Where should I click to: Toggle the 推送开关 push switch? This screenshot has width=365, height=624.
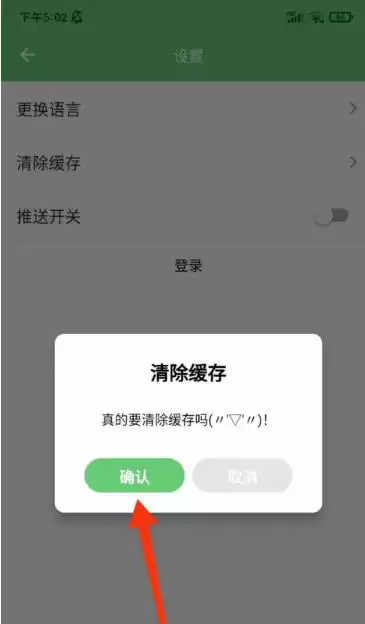[x=331, y=217]
